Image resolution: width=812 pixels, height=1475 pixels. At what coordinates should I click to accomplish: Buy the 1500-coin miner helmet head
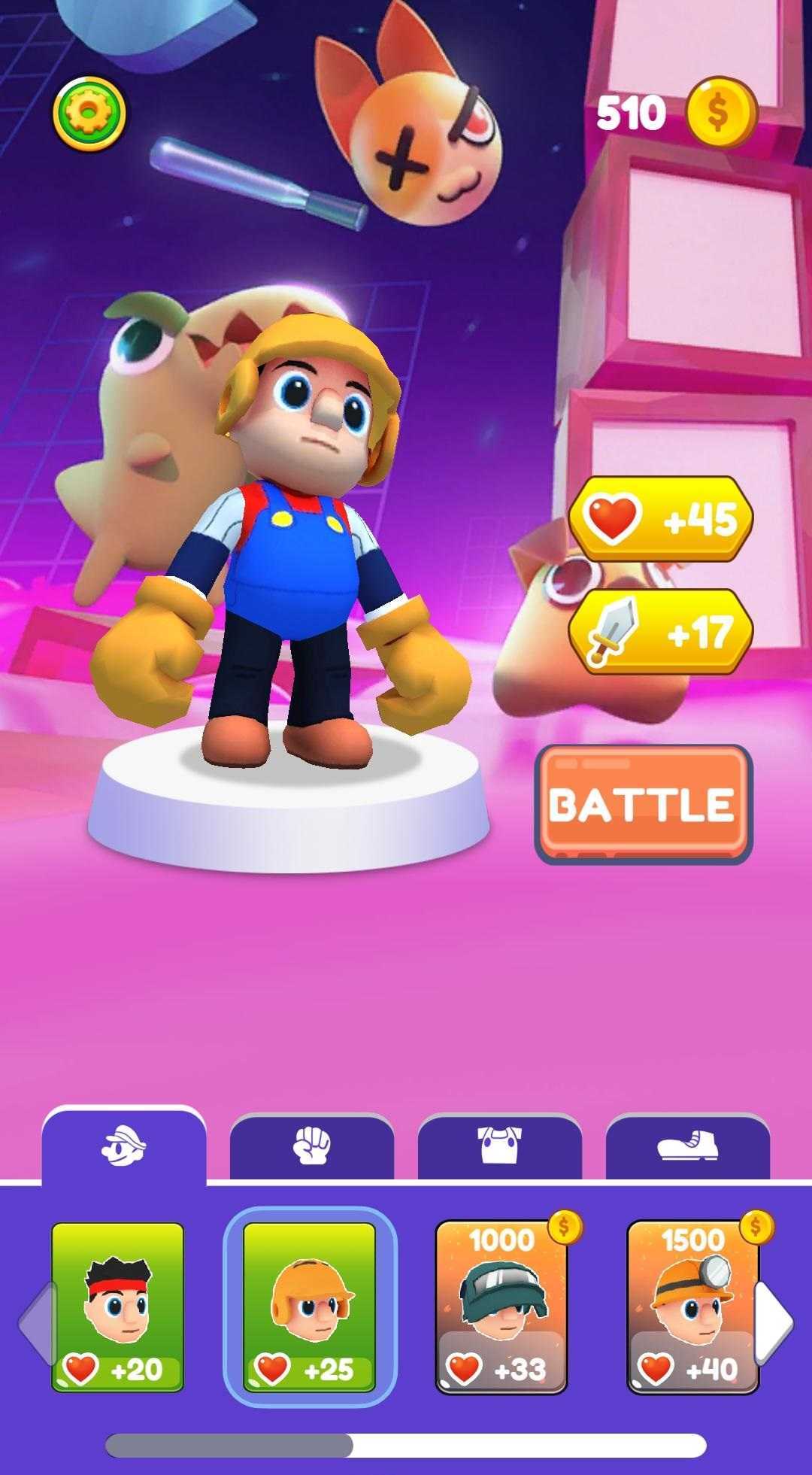click(692, 1307)
